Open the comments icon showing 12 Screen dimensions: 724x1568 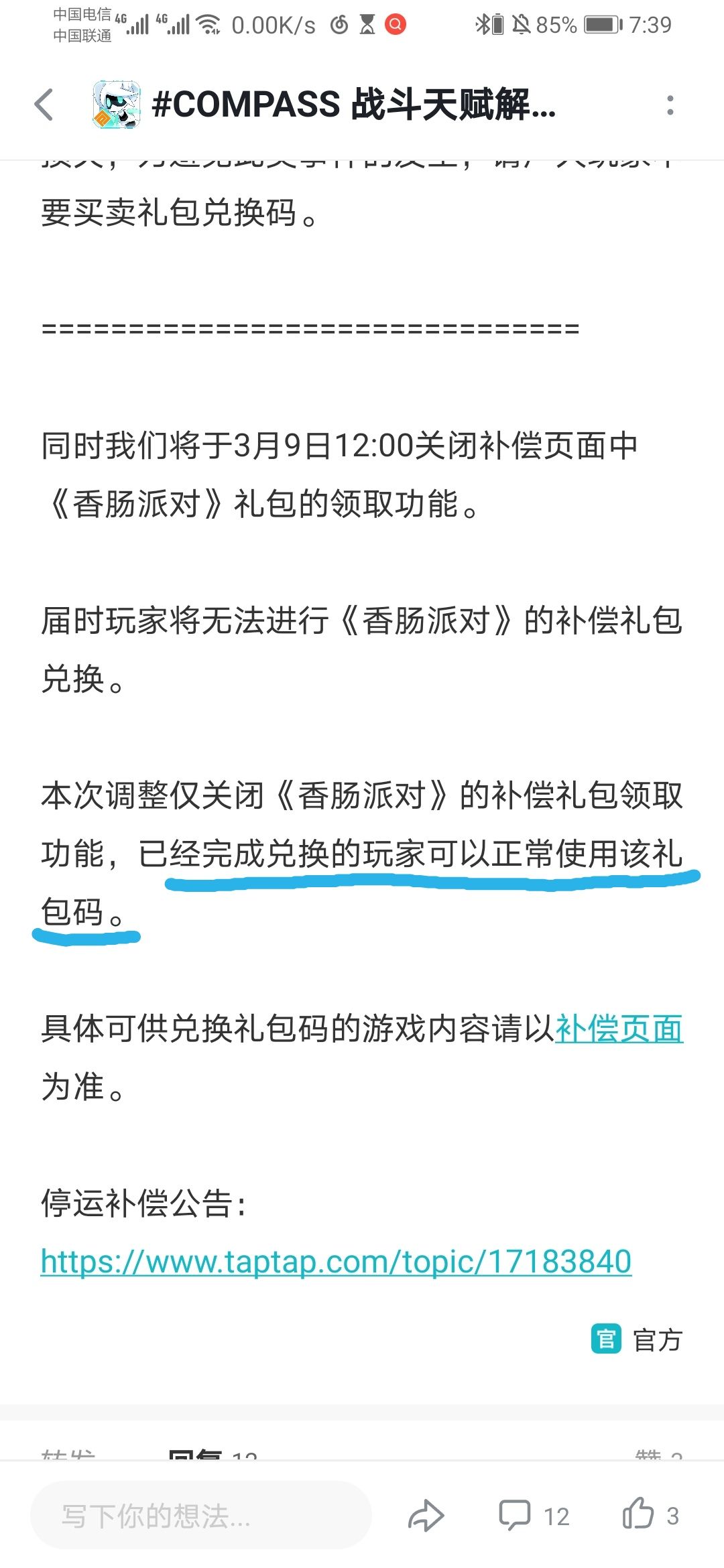[534, 1516]
